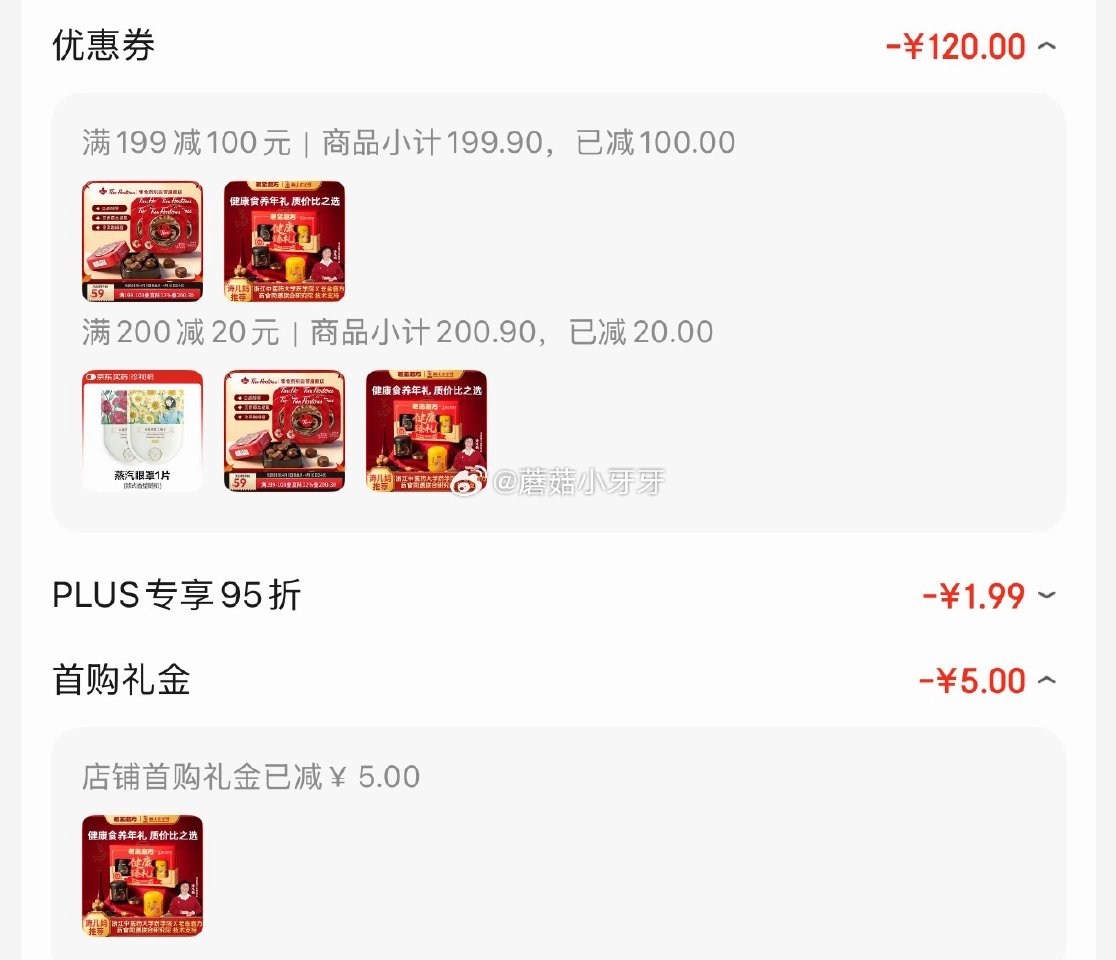1116x960 pixels.
Task: Collapse the 优惠券 discount section
Action: pyautogui.click(x=1046, y=46)
